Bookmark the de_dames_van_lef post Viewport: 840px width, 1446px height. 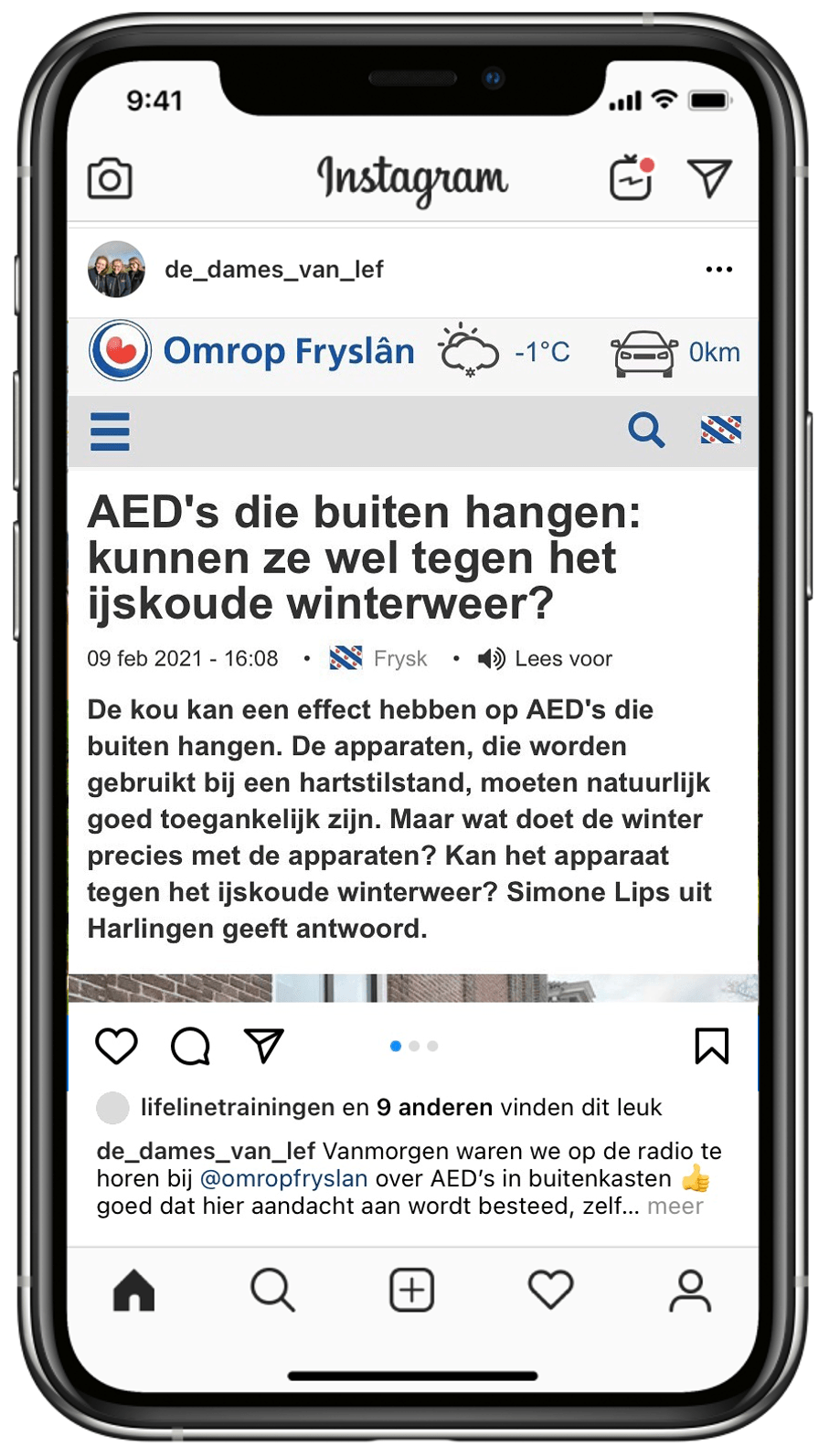point(712,1046)
